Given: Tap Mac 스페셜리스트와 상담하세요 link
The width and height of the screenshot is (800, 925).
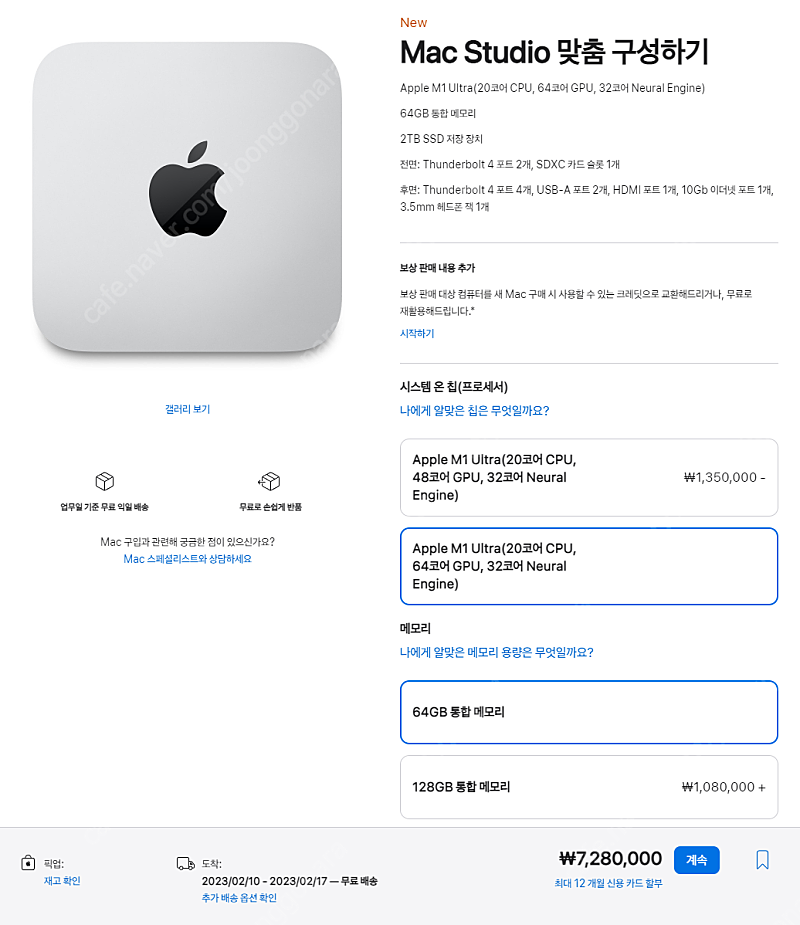Looking at the screenshot, I should click(187, 559).
